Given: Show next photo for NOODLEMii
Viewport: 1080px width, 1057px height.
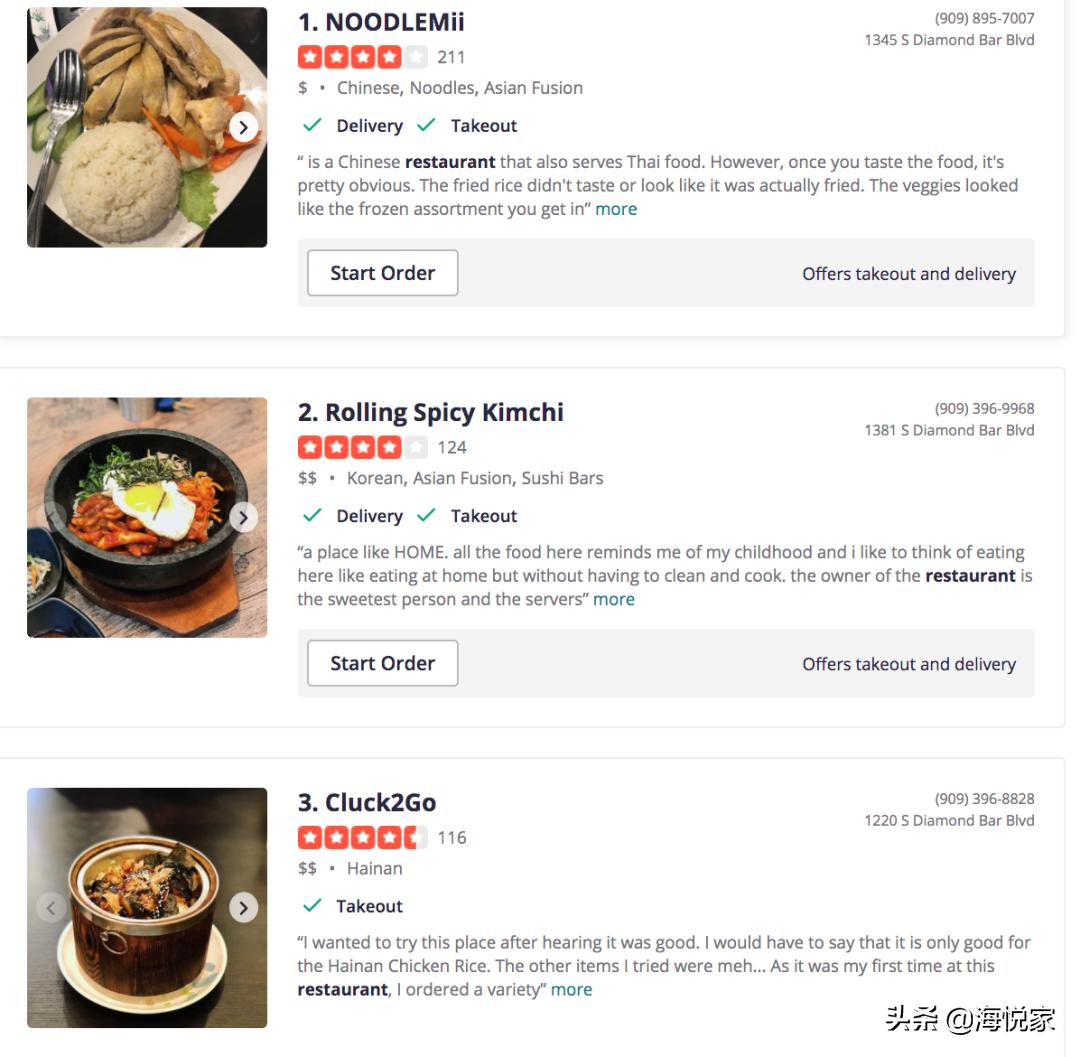Looking at the screenshot, I should [243, 127].
